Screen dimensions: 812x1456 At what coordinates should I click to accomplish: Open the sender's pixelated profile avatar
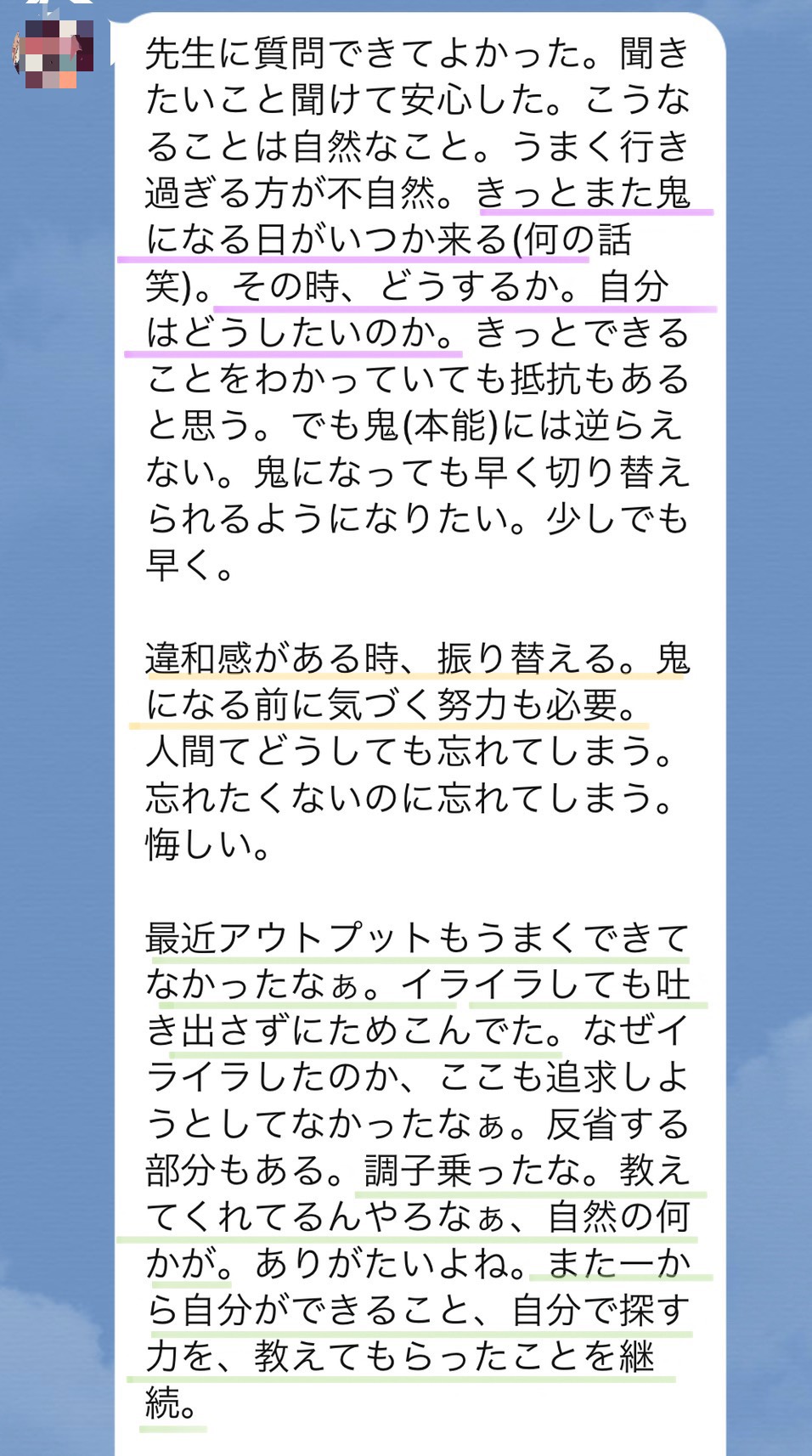point(53,52)
